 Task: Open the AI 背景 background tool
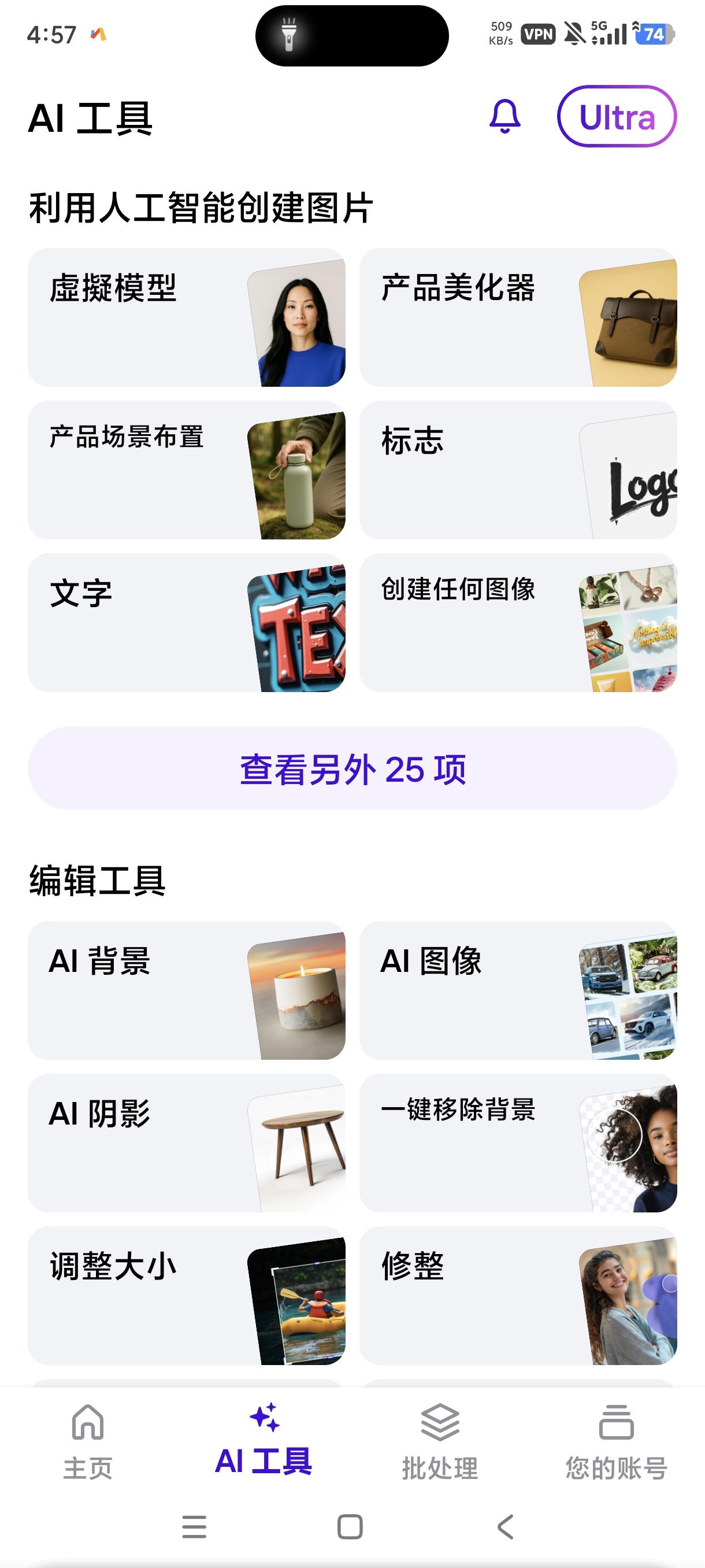pyautogui.click(x=187, y=989)
